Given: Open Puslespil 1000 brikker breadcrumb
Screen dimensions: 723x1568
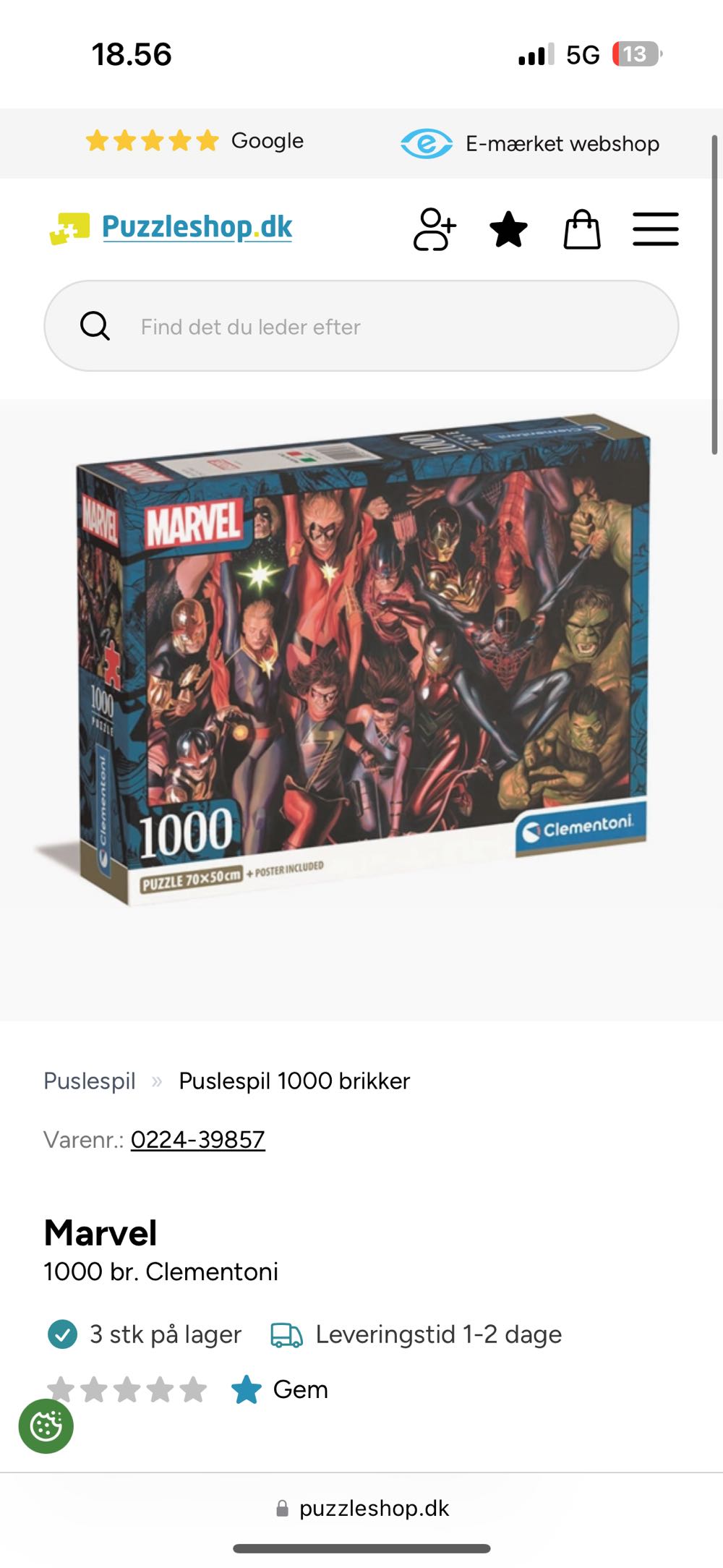Looking at the screenshot, I should 294,1081.
